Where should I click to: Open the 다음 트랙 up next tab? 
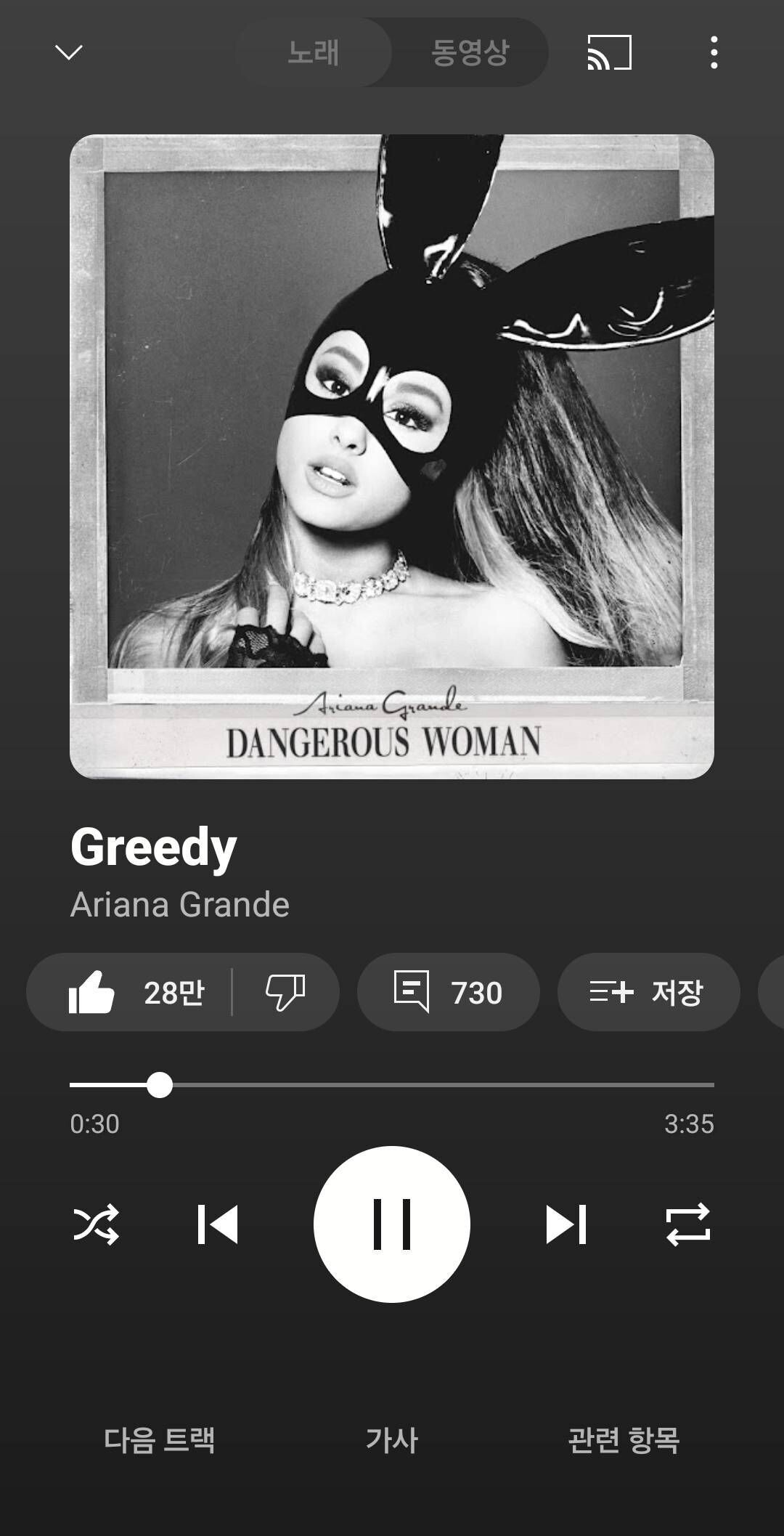pyautogui.click(x=160, y=1440)
